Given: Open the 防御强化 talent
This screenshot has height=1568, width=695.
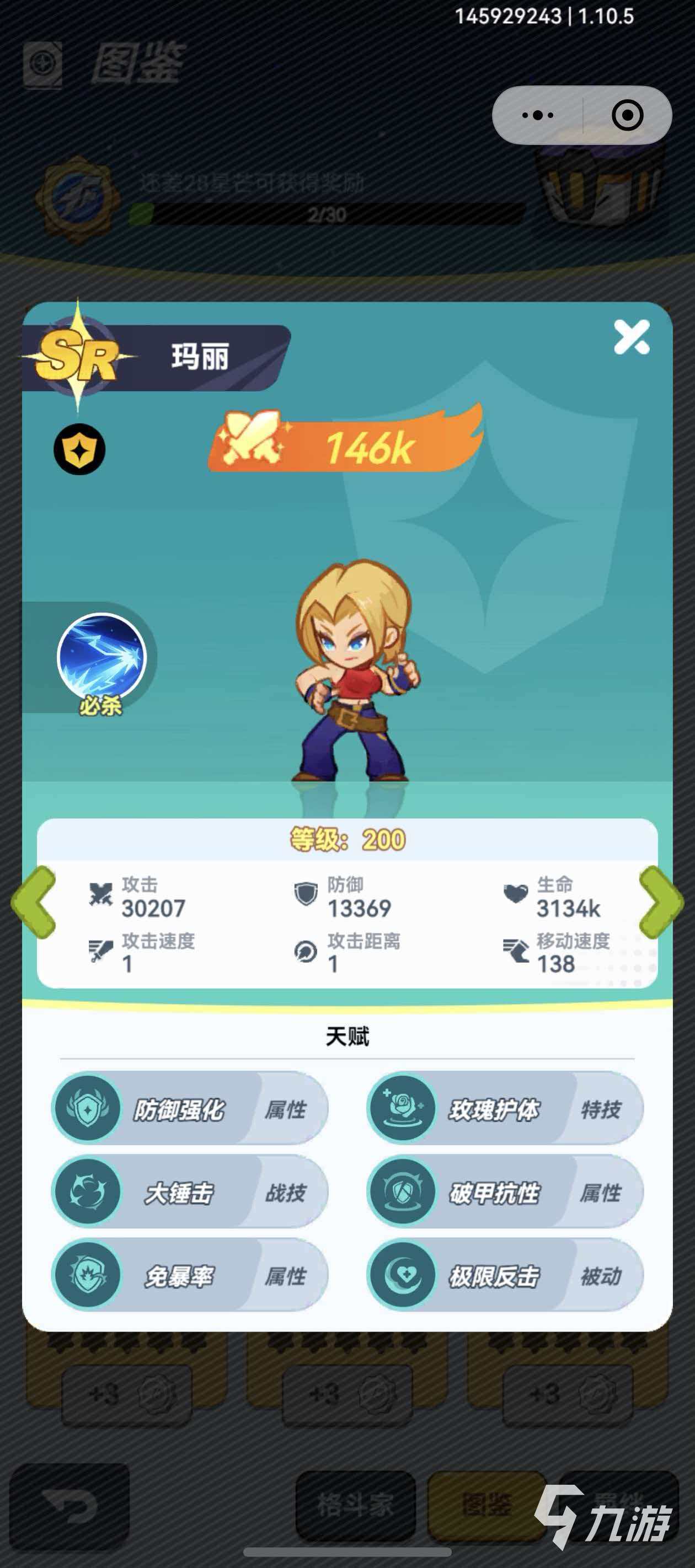Looking at the screenshot, I should coord(189,1109).
